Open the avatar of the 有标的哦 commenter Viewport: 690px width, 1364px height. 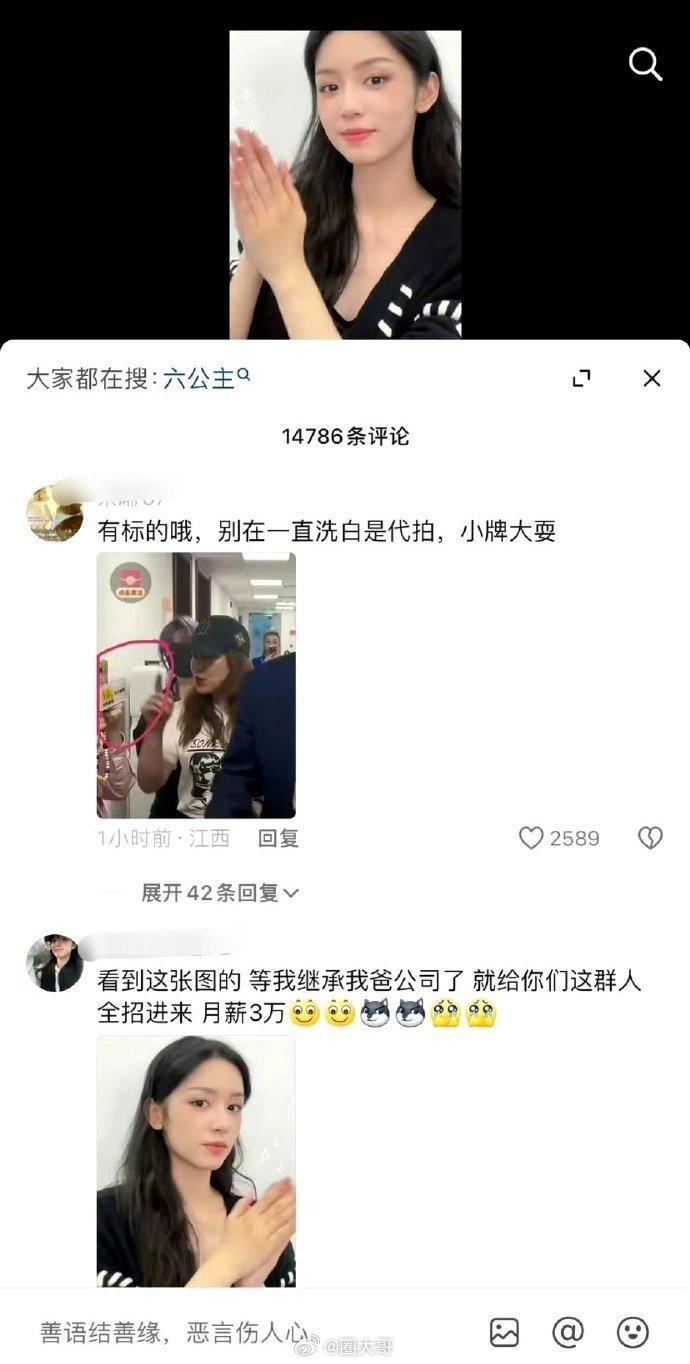coord(54,513)
